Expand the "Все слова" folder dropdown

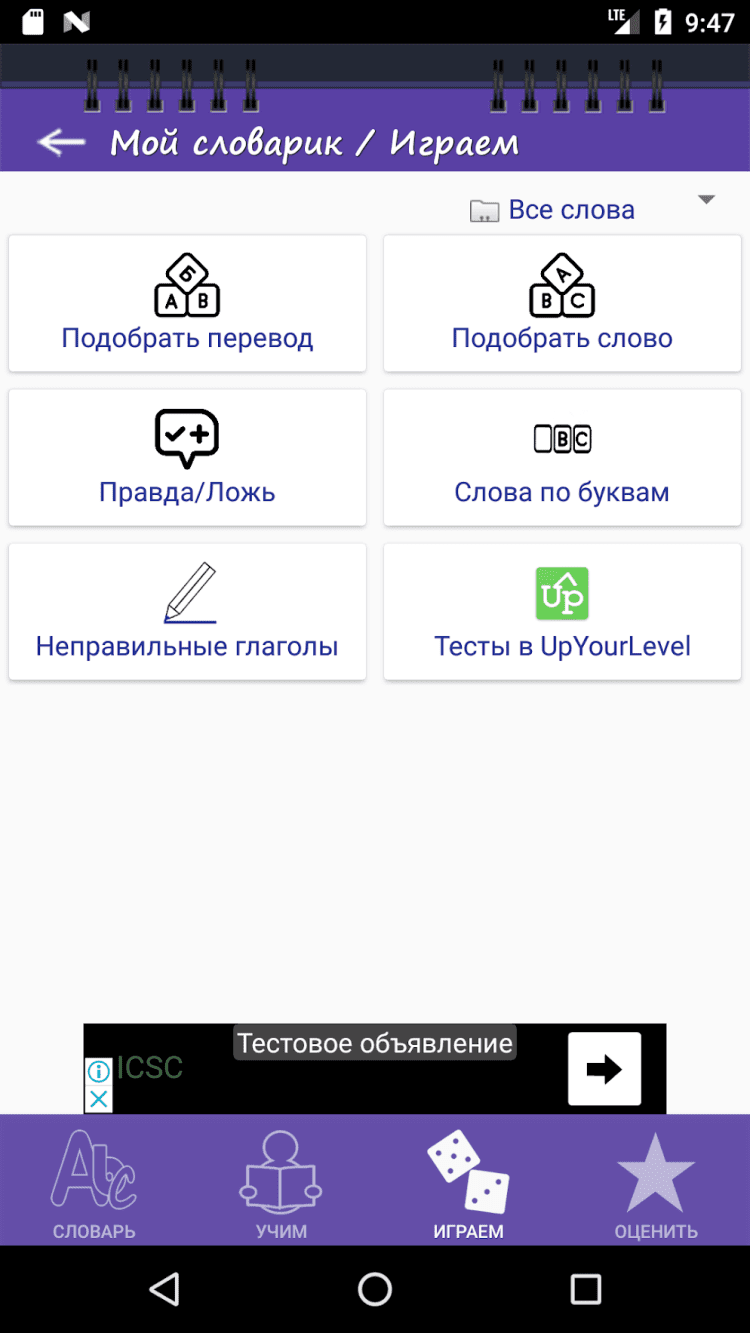point(706,200)
